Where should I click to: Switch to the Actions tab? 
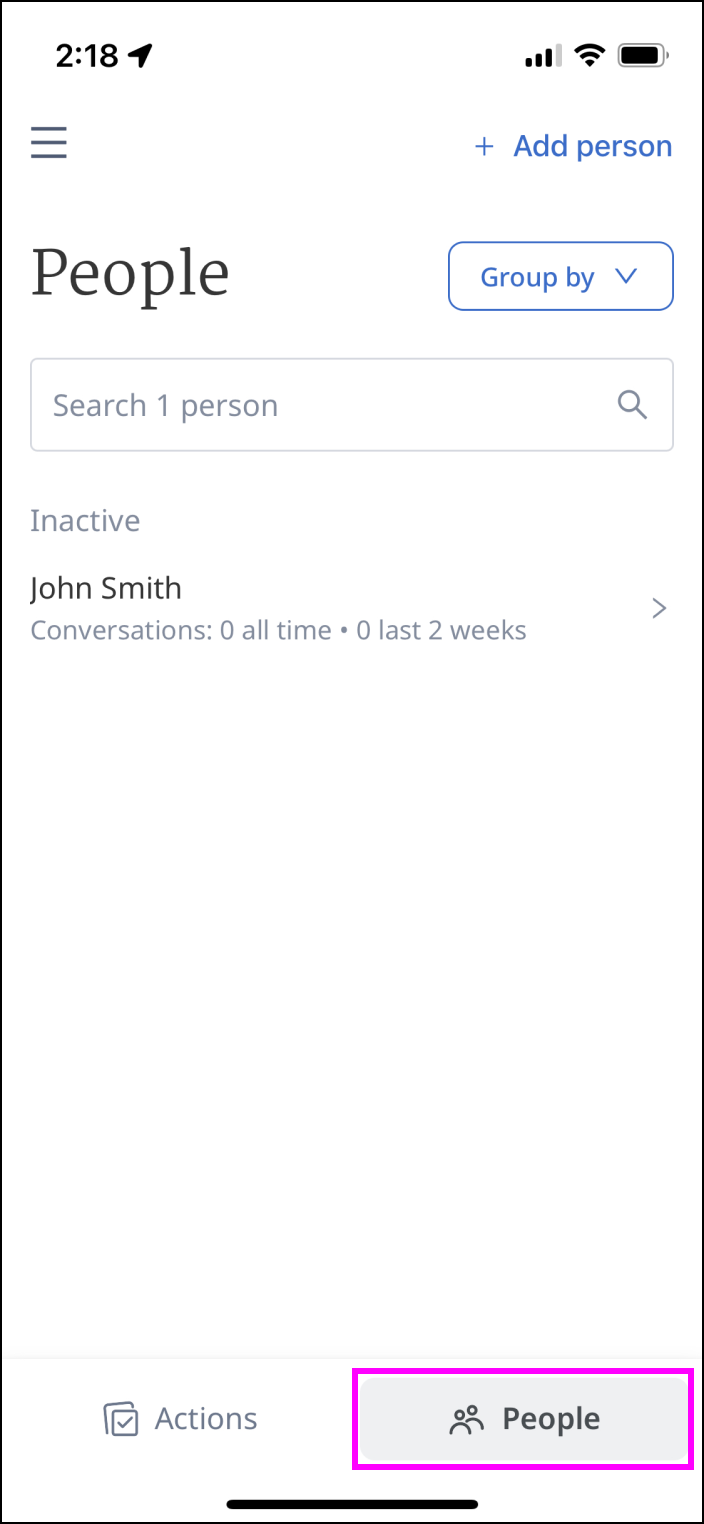181,1419
